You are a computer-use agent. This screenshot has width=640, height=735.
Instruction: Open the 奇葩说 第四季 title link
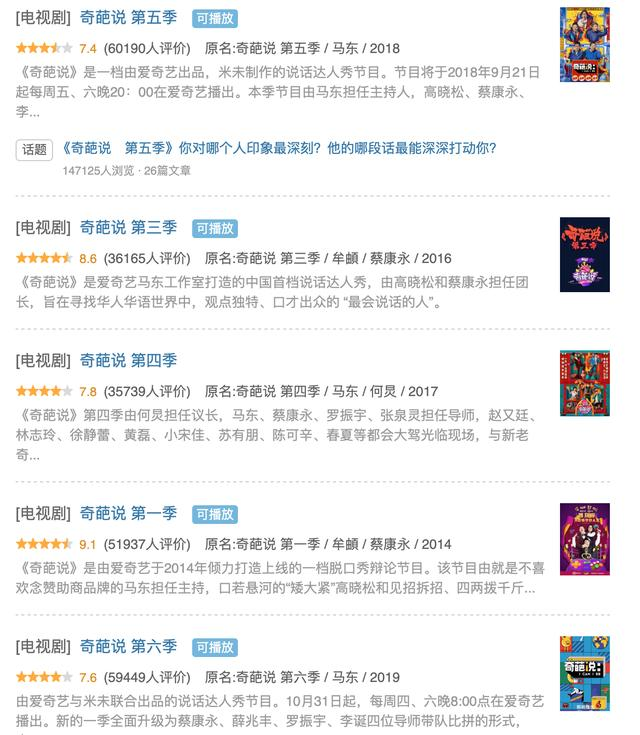pos(128,360)
